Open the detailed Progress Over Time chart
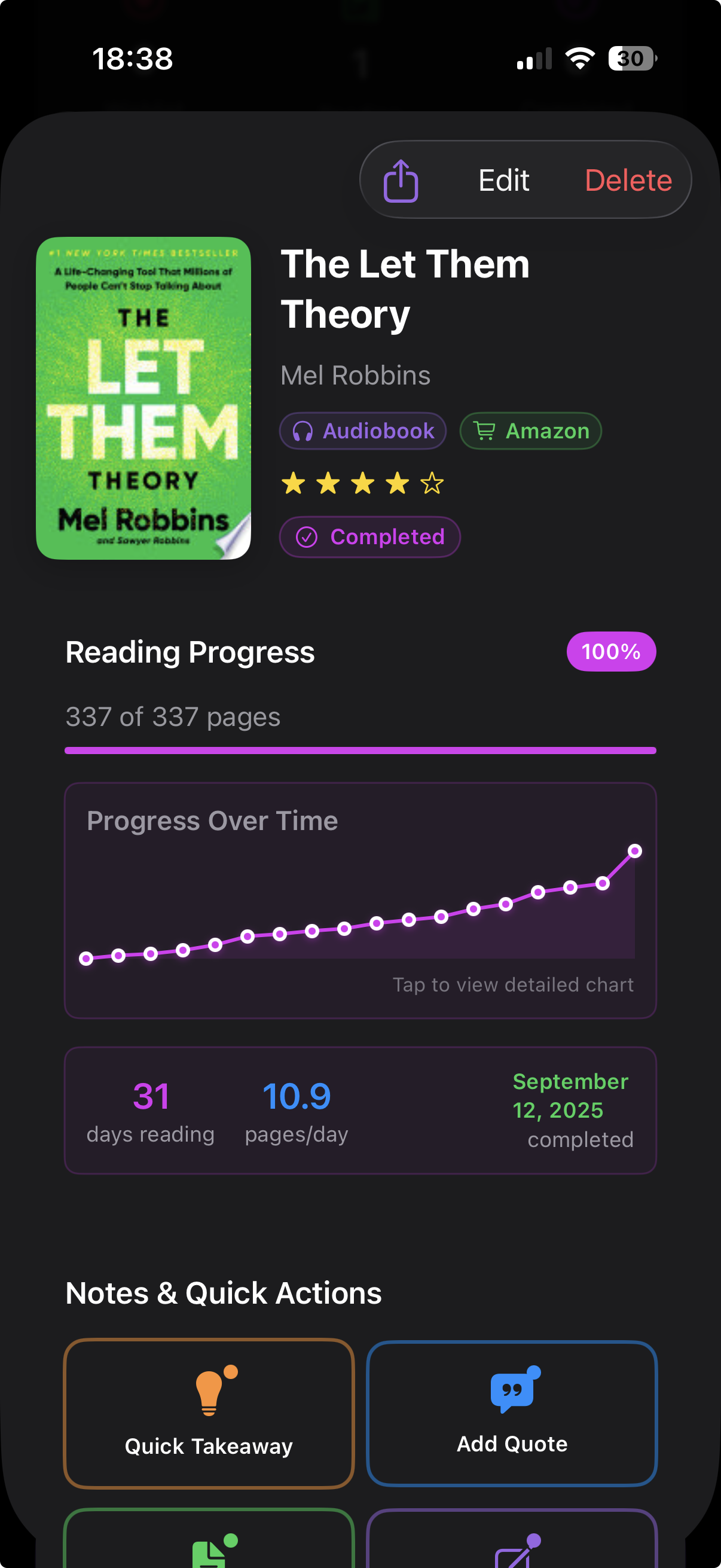This screenshot has height=1568, width=721. 360,899
